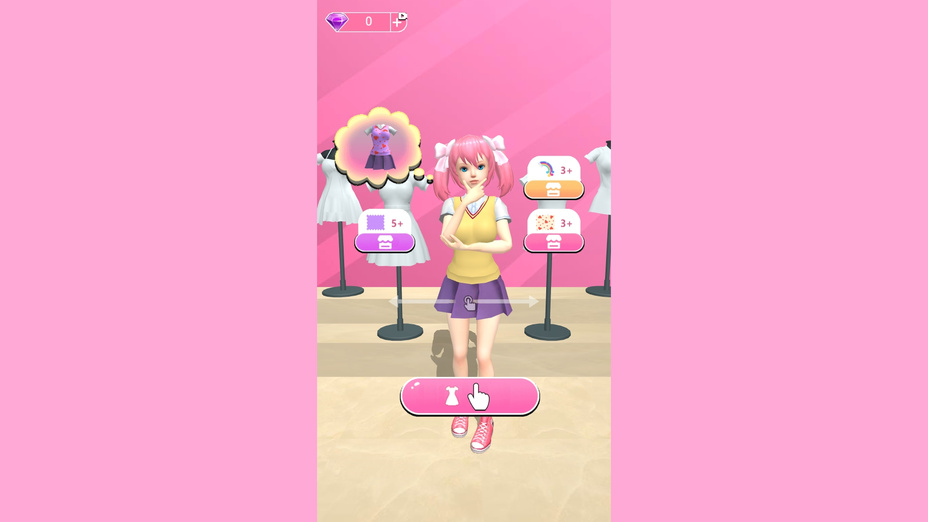This screenshot has height=522, width=928.
Task: Tap the plus button to add gems
Action: 397,21
